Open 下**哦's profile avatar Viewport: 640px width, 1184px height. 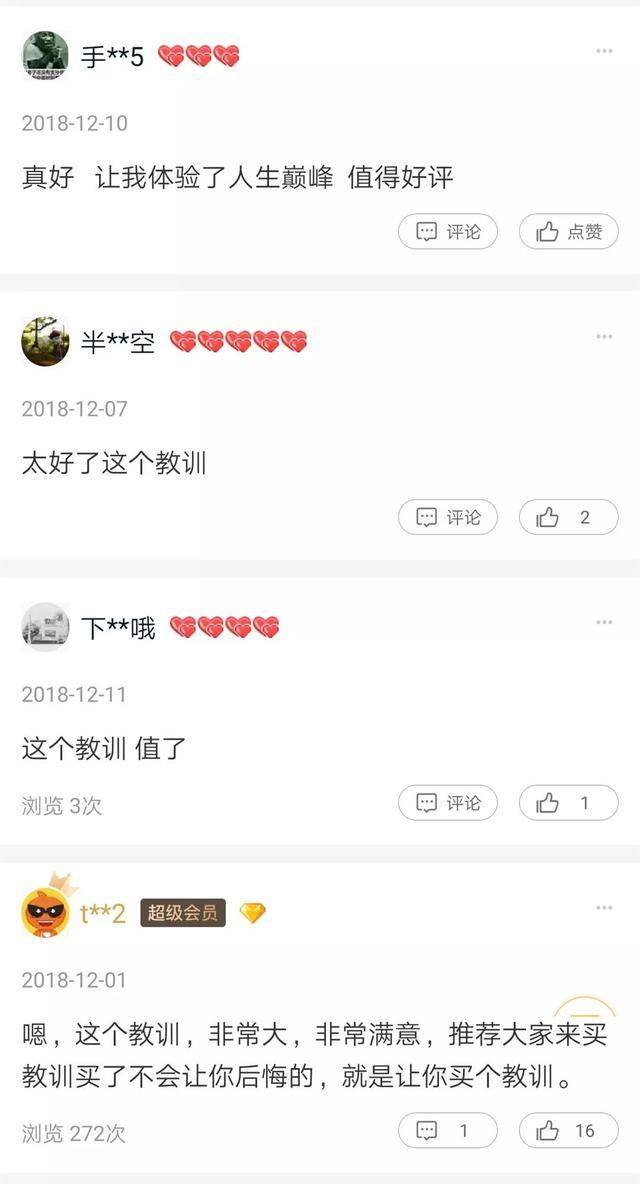(45, 628)
